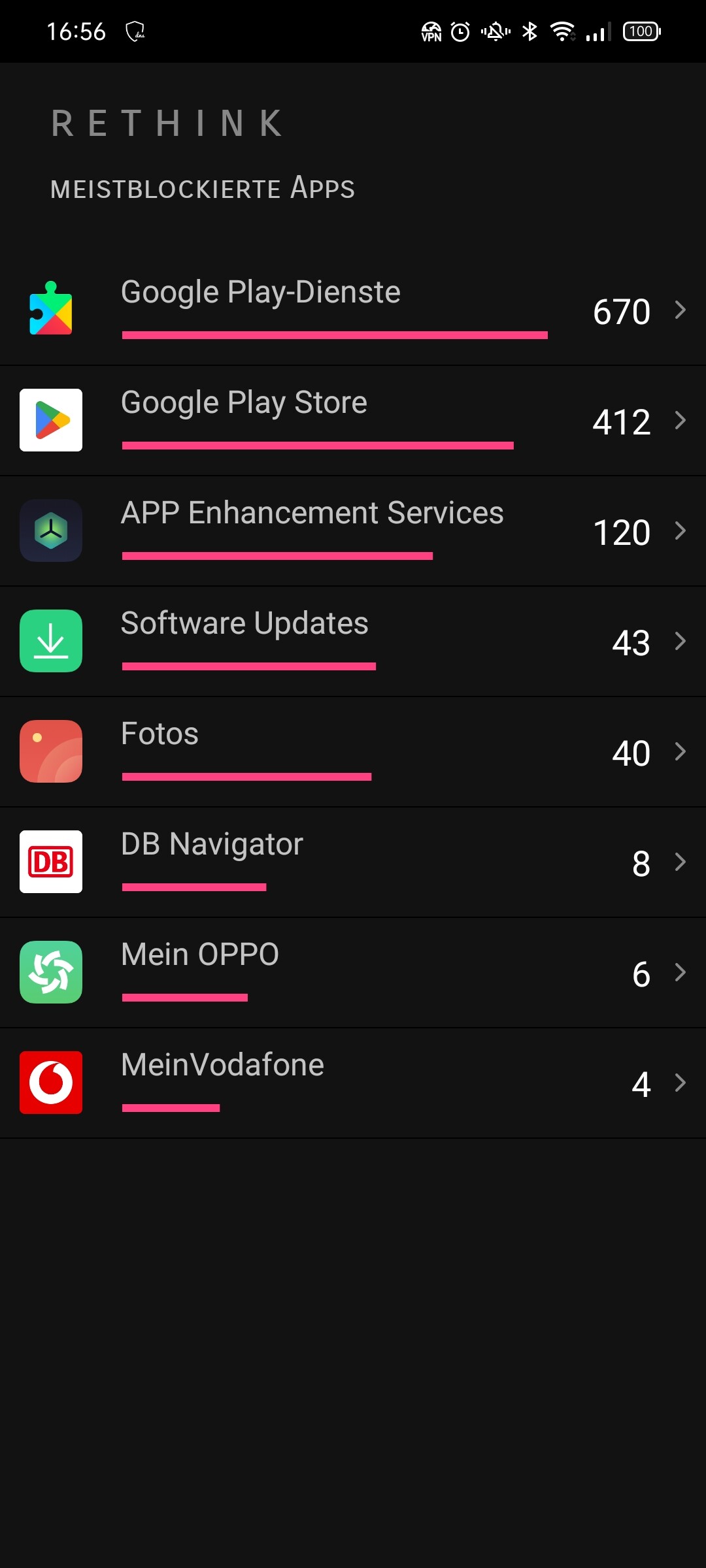This screenshot has width=706, height=1568.
Task: Tap the Mein OPPO row
Action: (x=353, y=972)
